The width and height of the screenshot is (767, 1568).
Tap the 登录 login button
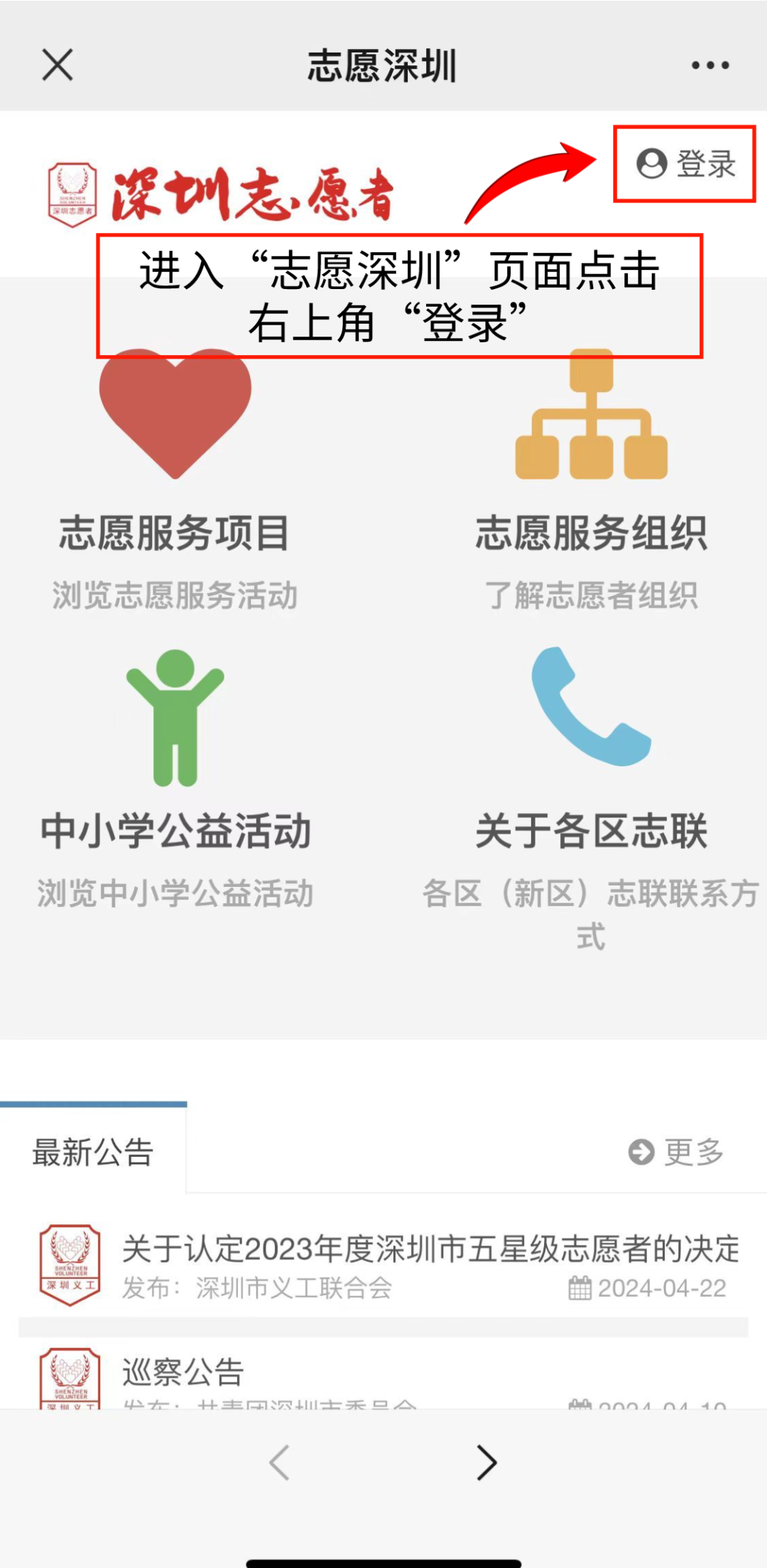pos(685,164)
